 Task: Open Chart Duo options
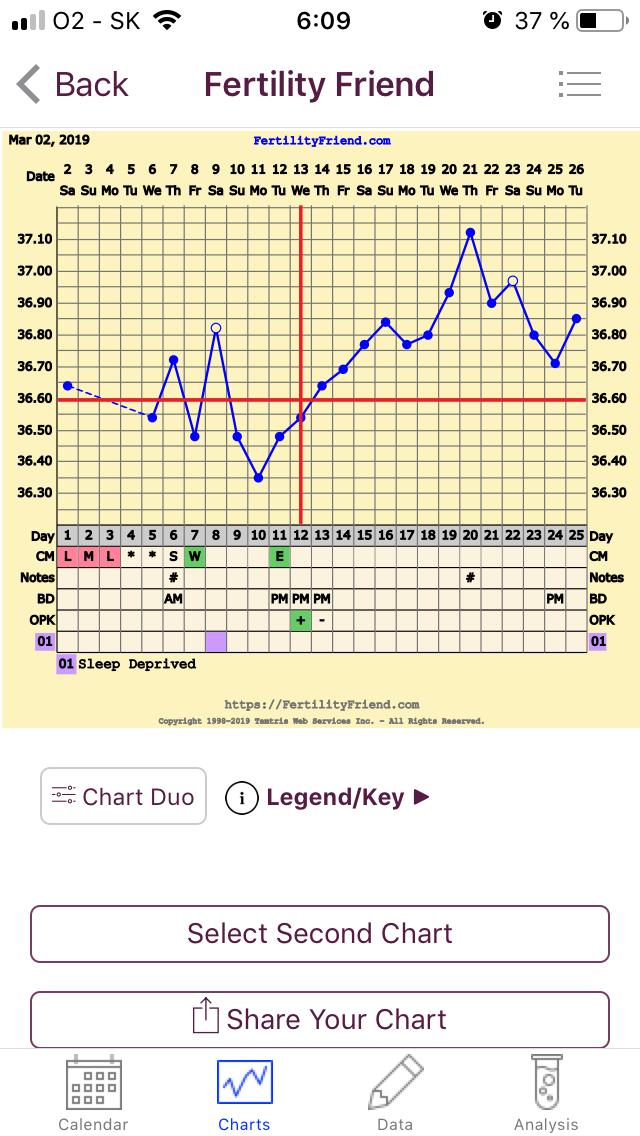pyautogui.click(x=123, y=796)
